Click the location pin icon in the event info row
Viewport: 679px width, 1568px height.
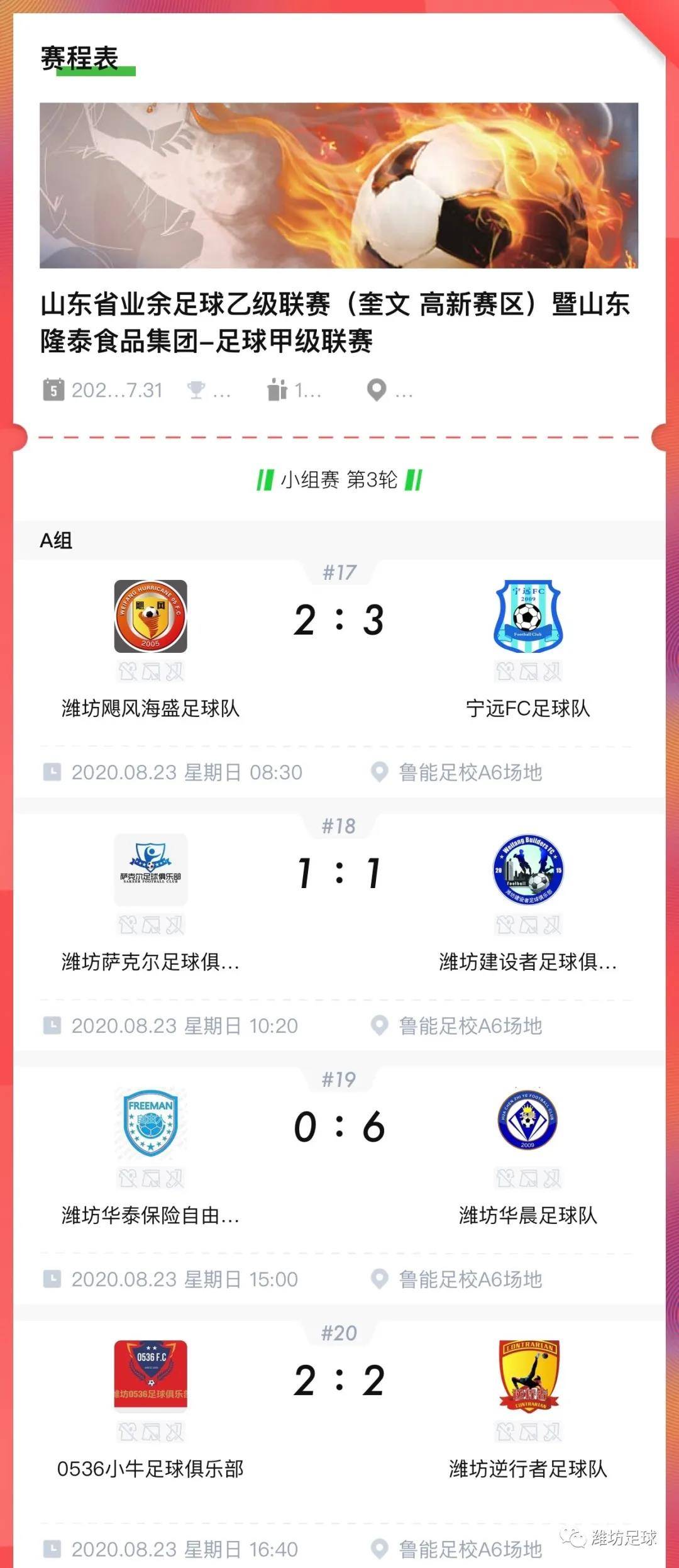(x=377, y=391)
